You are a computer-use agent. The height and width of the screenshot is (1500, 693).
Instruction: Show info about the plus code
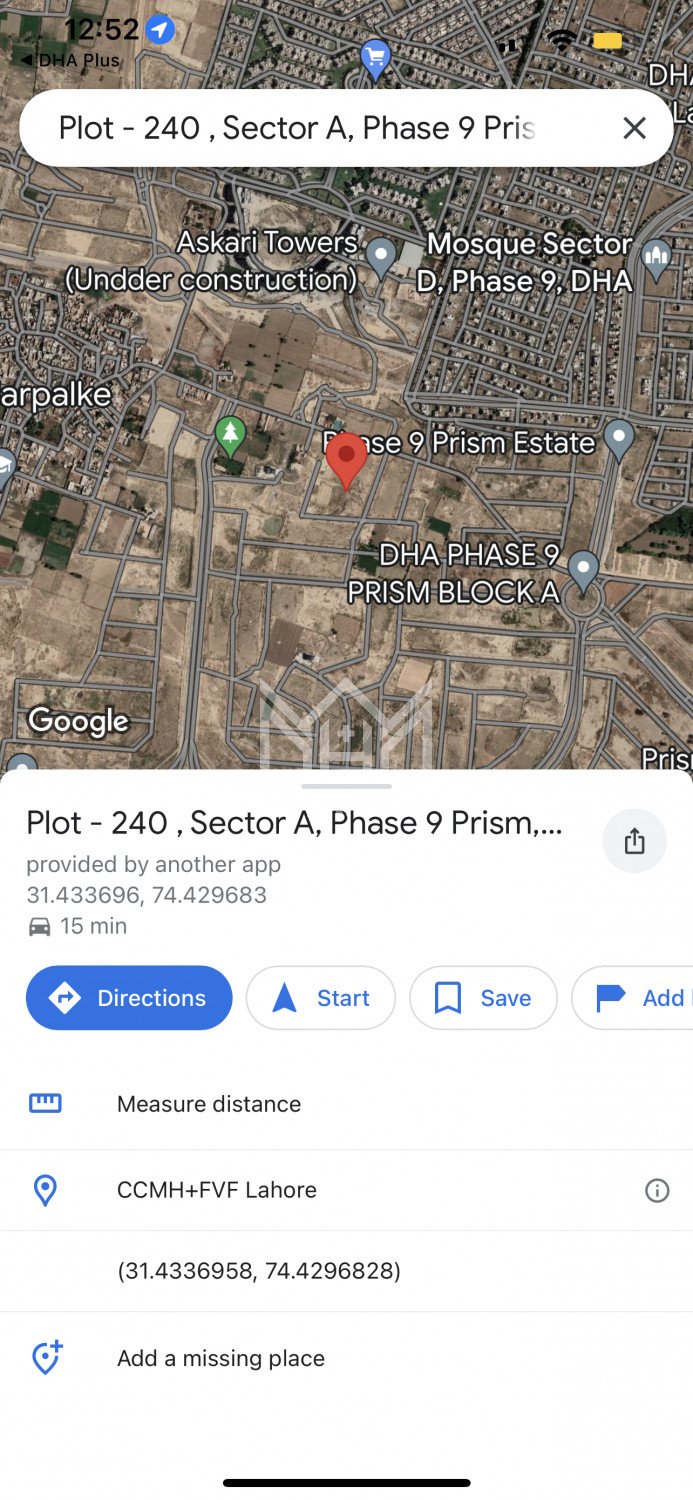click(657, 1190)
